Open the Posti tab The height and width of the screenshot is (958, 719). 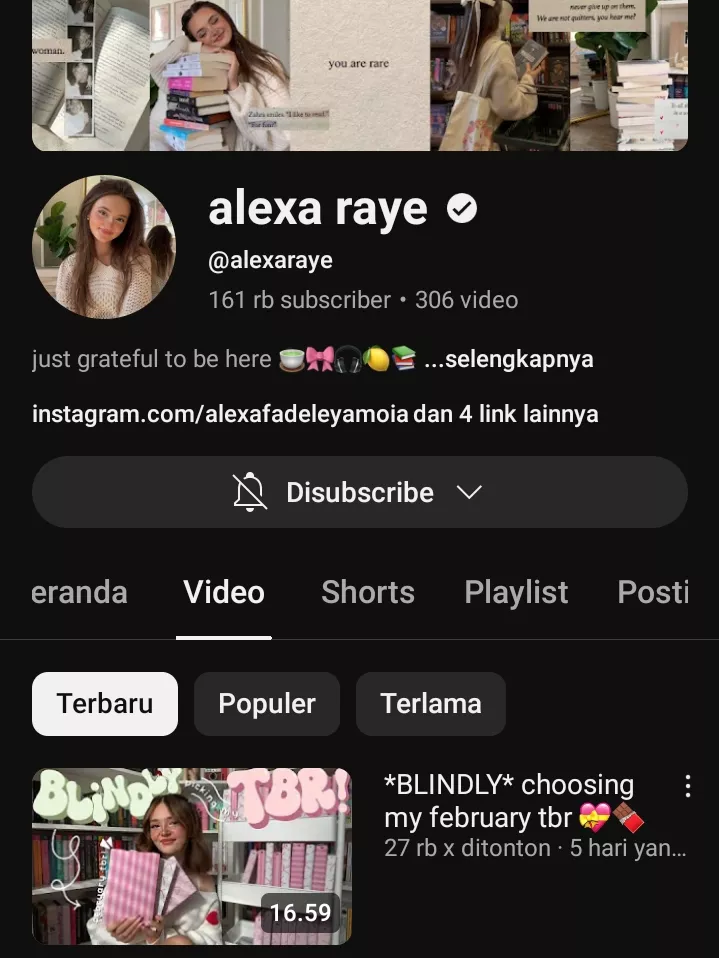pyautogui.click(x=653, y=592)
